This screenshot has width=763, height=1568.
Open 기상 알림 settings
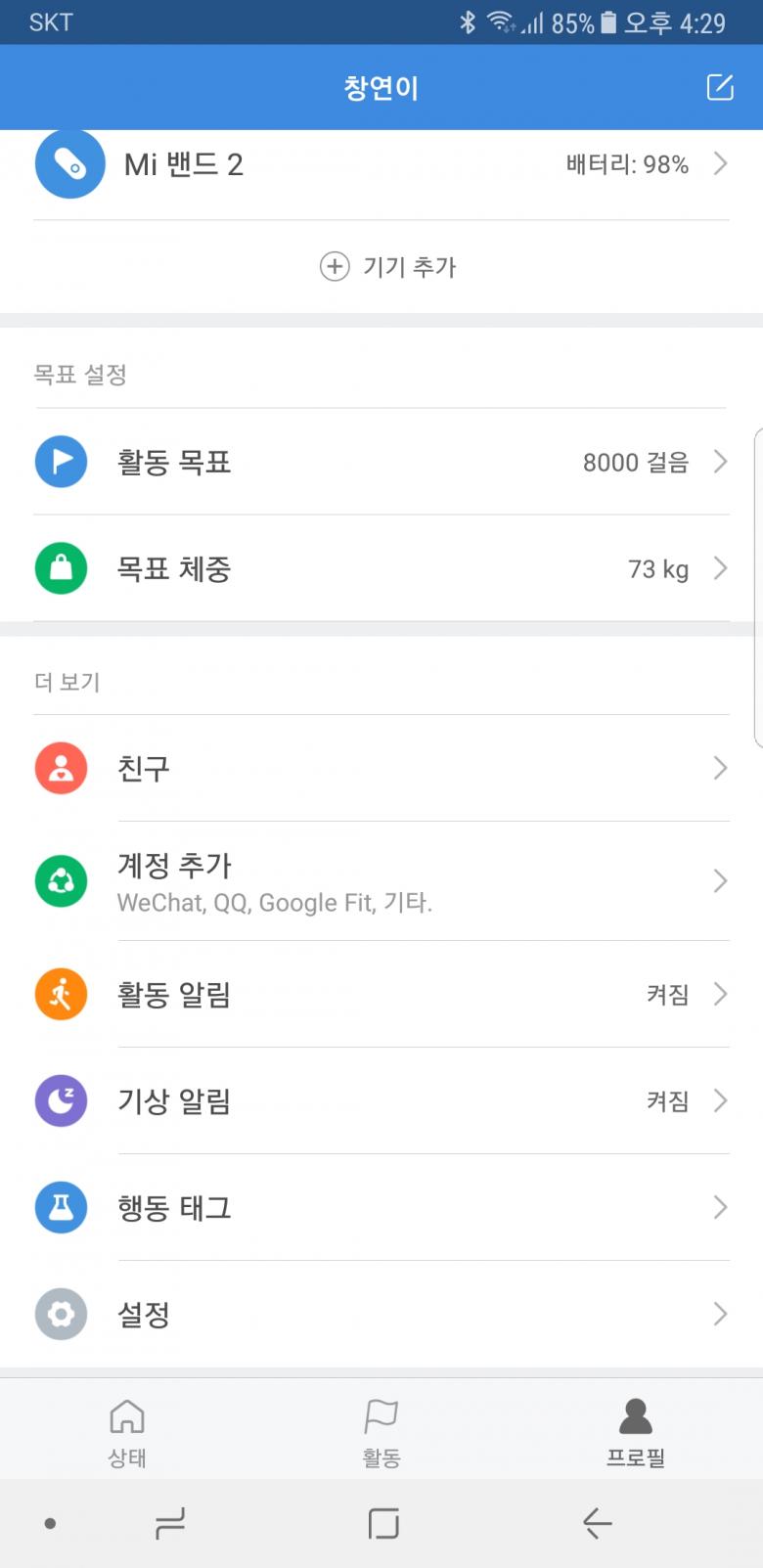click(381, 1100)
